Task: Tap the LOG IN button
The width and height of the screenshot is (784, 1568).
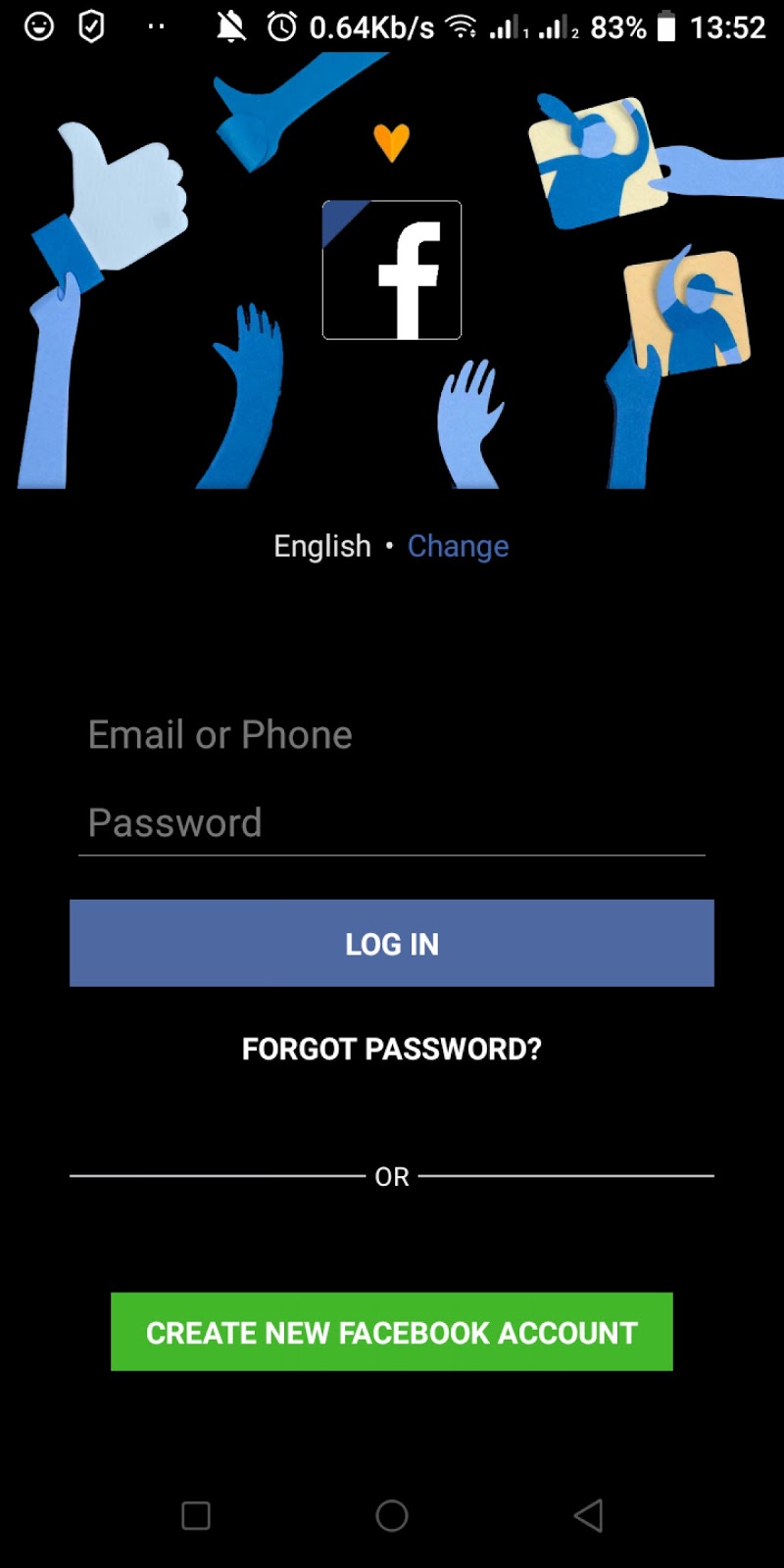Action: 392,943
